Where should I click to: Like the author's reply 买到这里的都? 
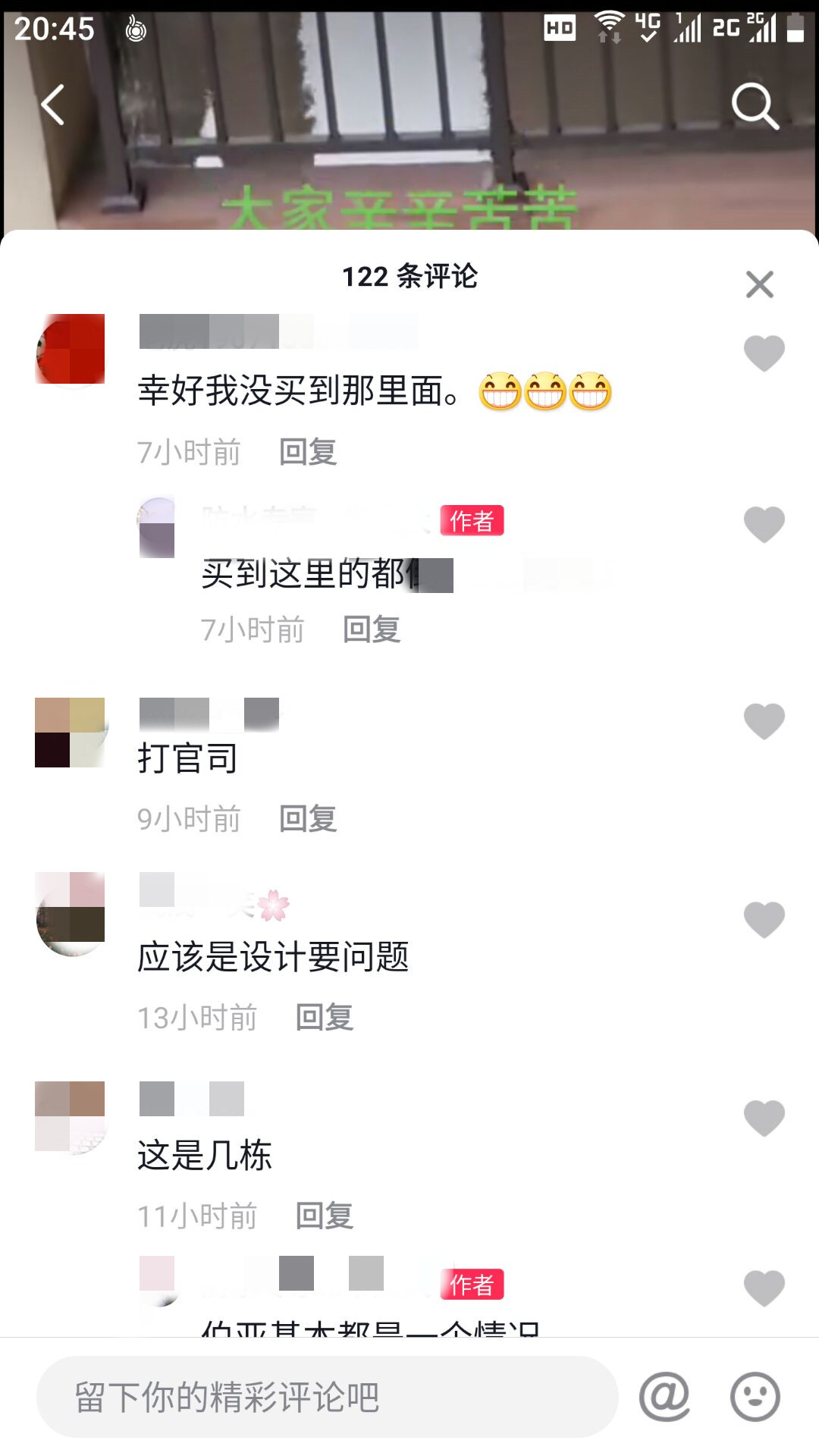click(x=764, y=525)
